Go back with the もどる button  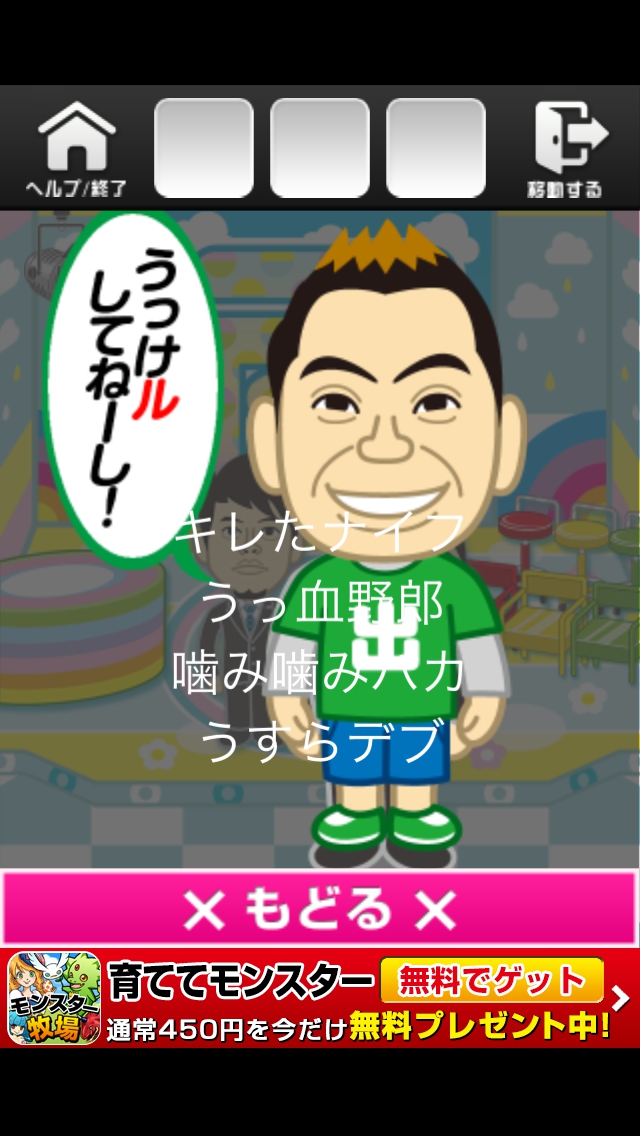(x=320, y=909)
